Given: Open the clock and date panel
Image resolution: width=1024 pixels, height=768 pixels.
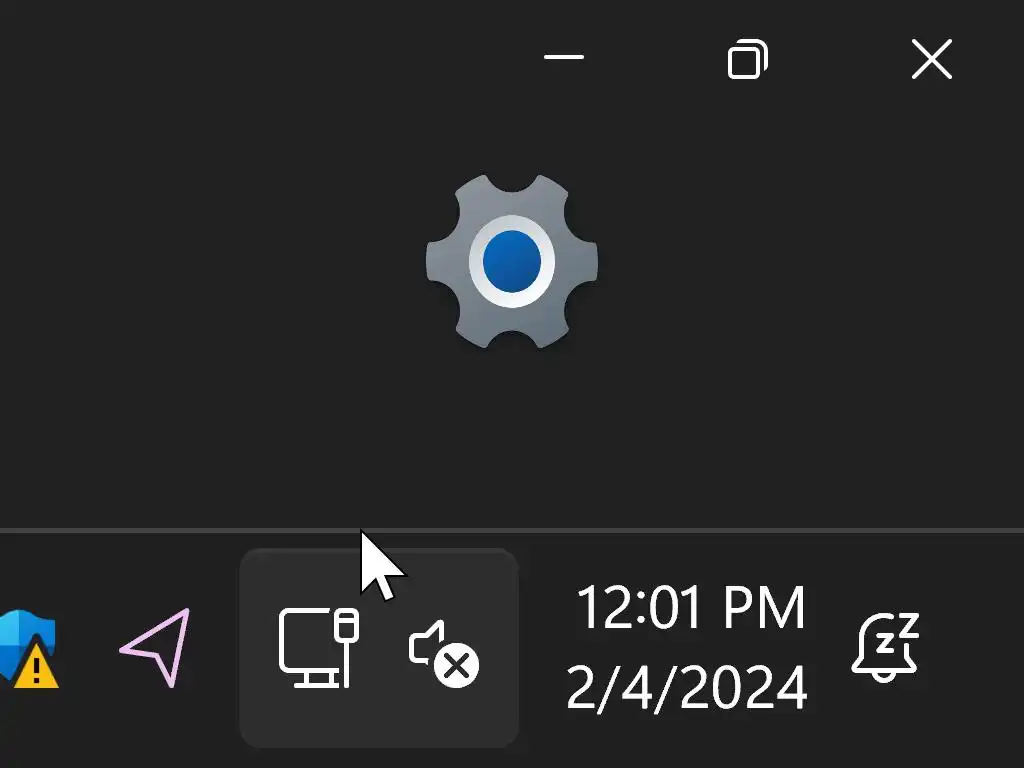Looking at the screenshot, I should tap(689, 647).
